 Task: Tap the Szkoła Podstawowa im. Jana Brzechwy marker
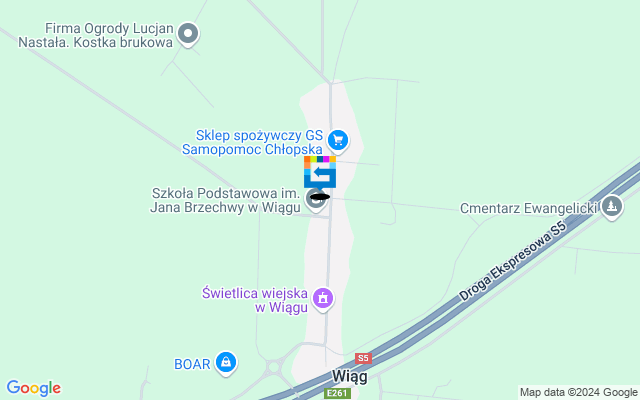coord(317,201)
